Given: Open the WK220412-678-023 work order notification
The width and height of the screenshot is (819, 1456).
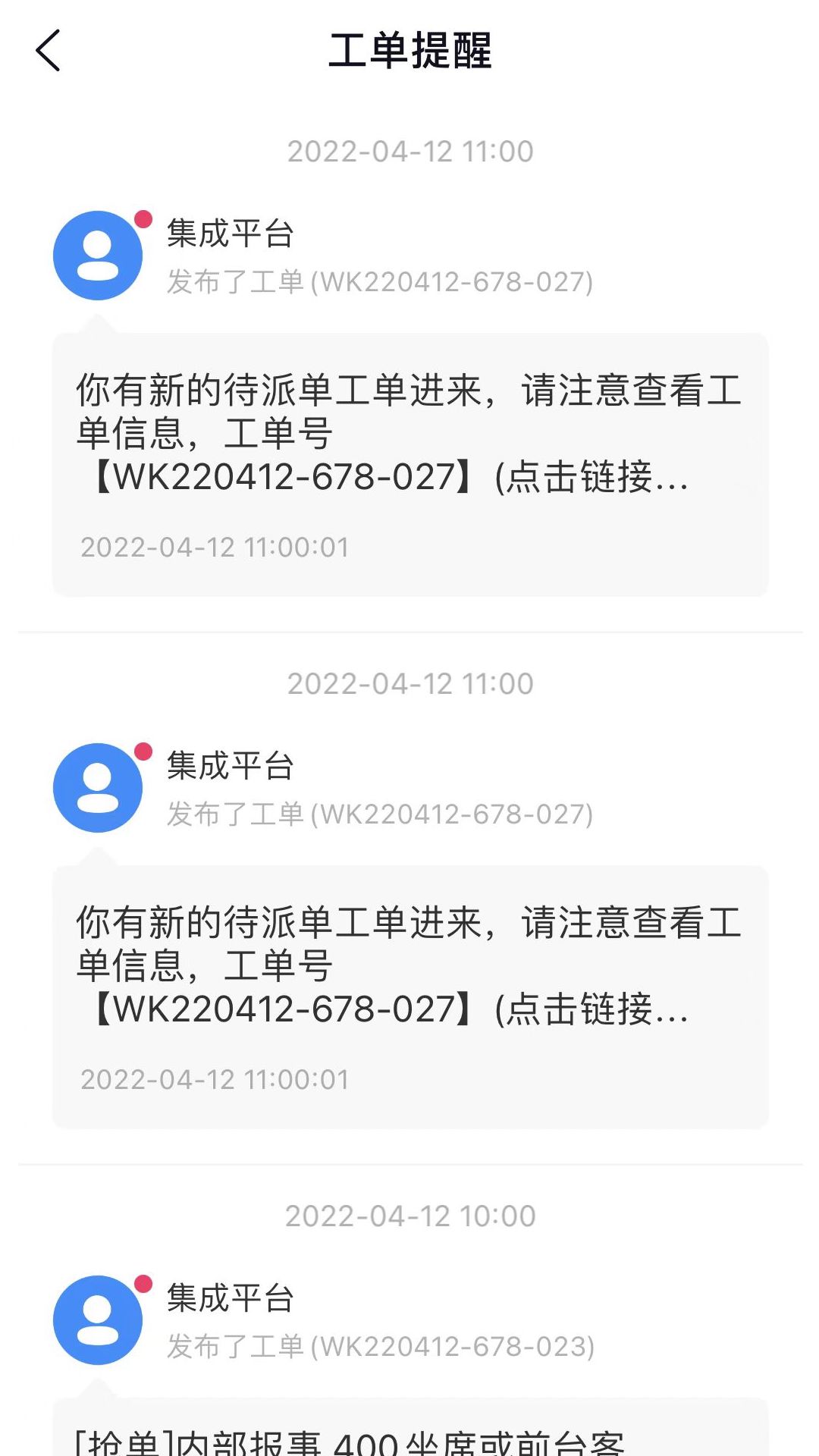Looking at the screenshot, I should click(x=409, y=1426).
